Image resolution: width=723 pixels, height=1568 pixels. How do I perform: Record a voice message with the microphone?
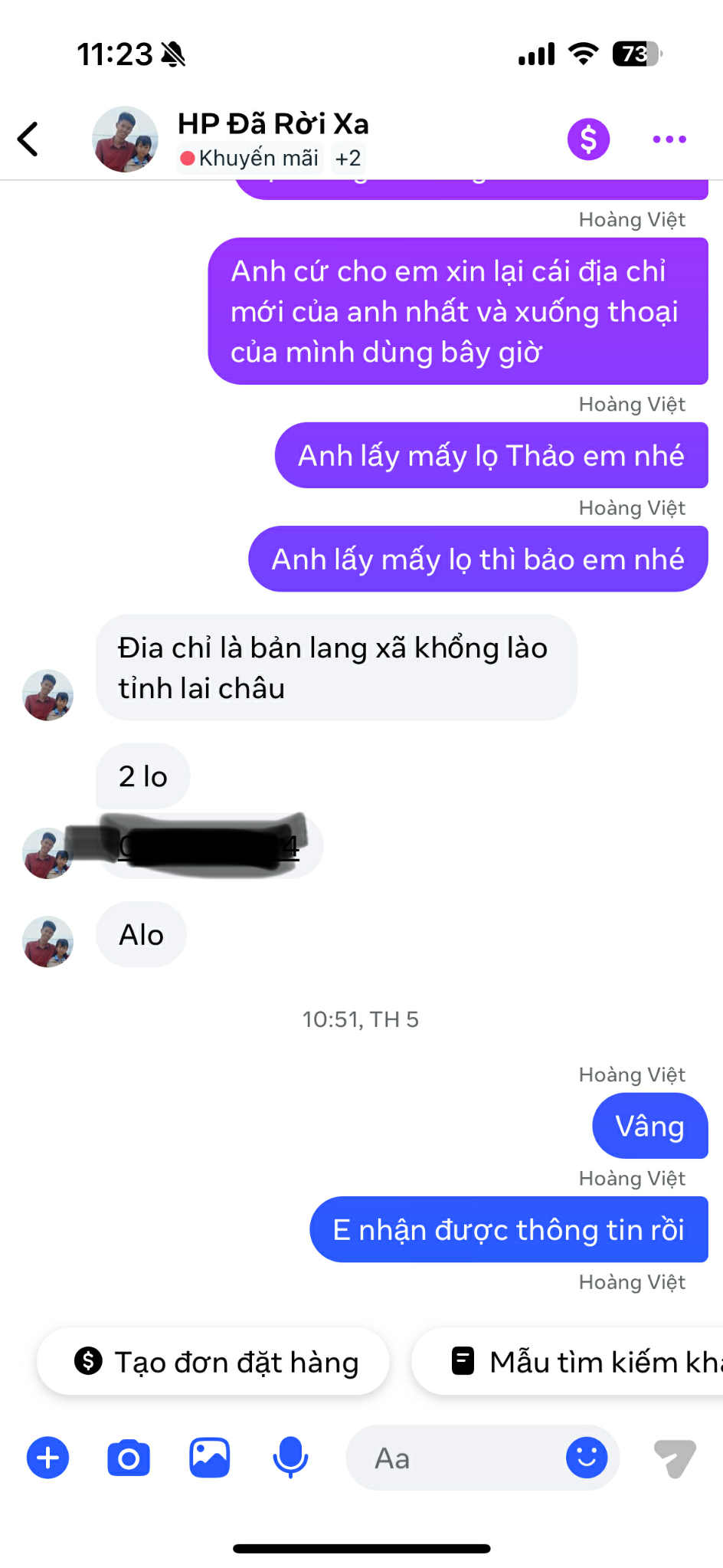(290, 1458)
